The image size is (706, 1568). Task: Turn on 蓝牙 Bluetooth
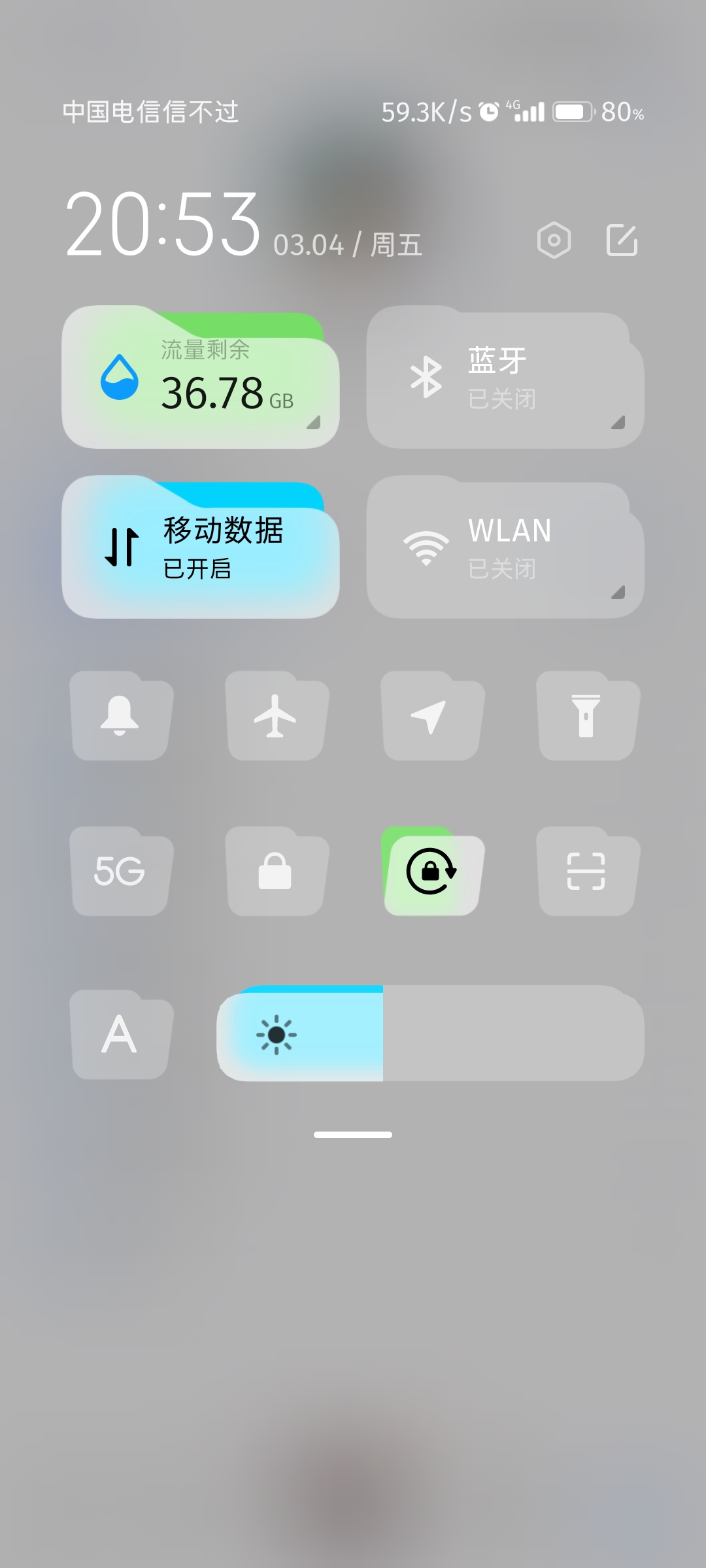[505, 377]
